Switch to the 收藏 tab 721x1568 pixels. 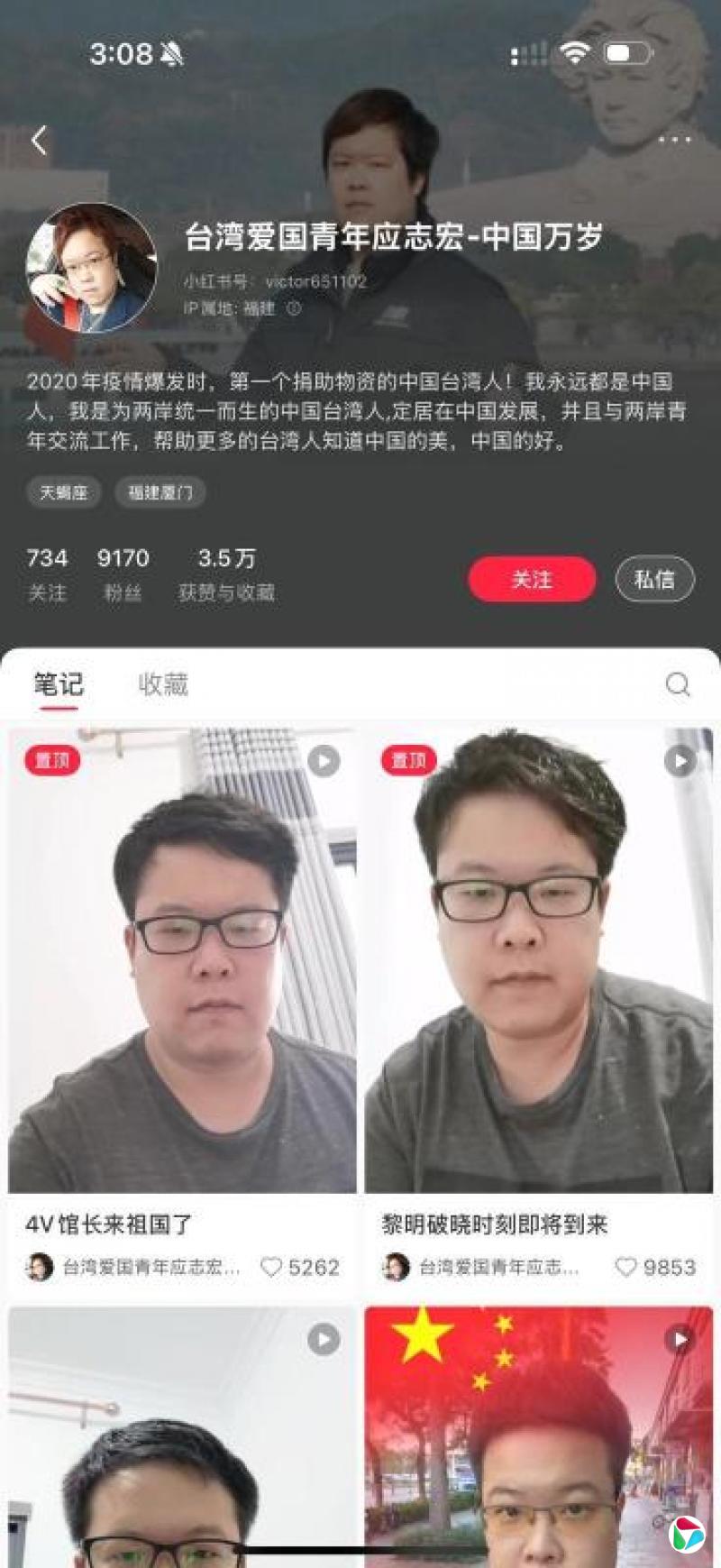(x=163, y=683)
